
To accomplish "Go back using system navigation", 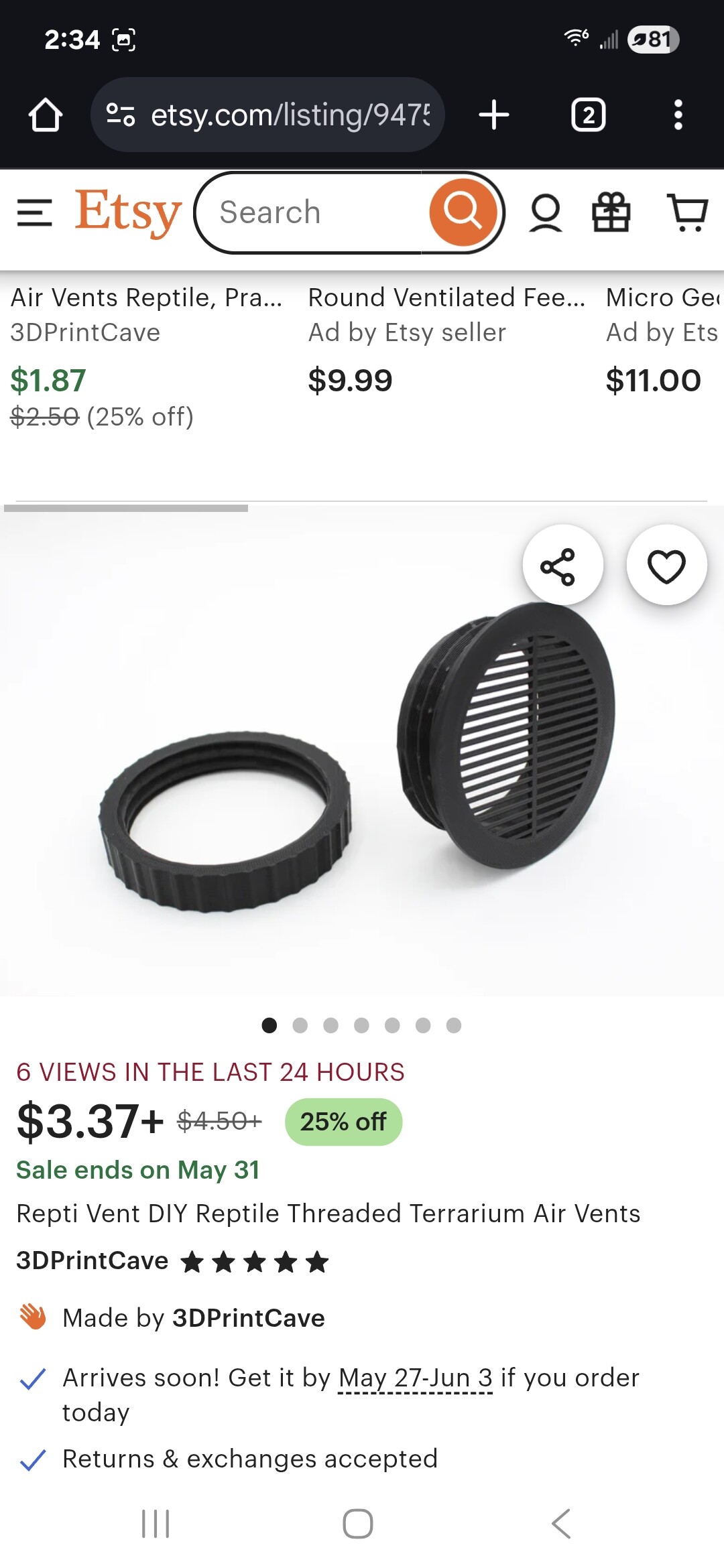I will [x=562, y=1524].
